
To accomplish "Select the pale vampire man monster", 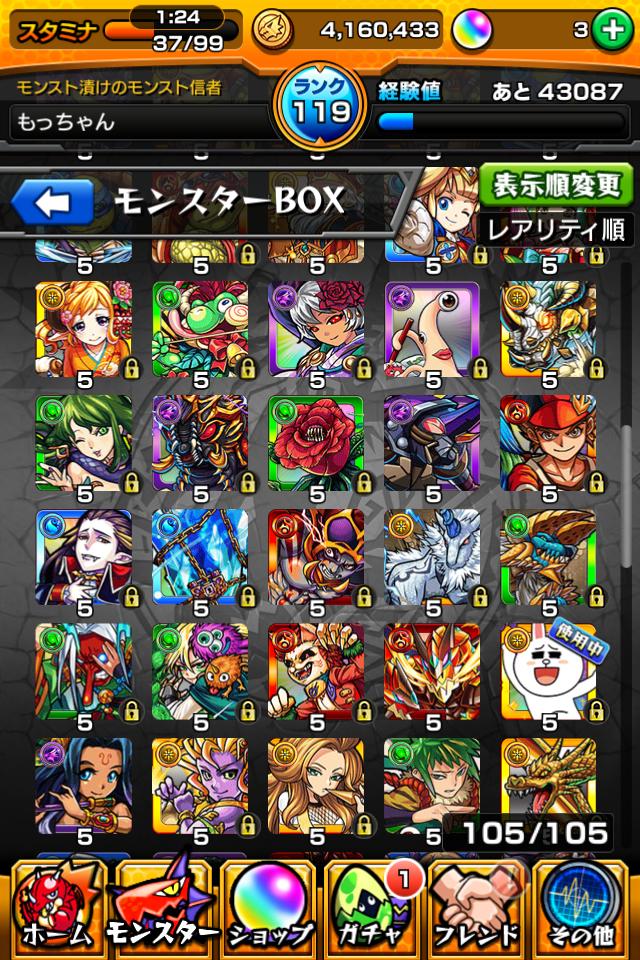I will 84,556.
